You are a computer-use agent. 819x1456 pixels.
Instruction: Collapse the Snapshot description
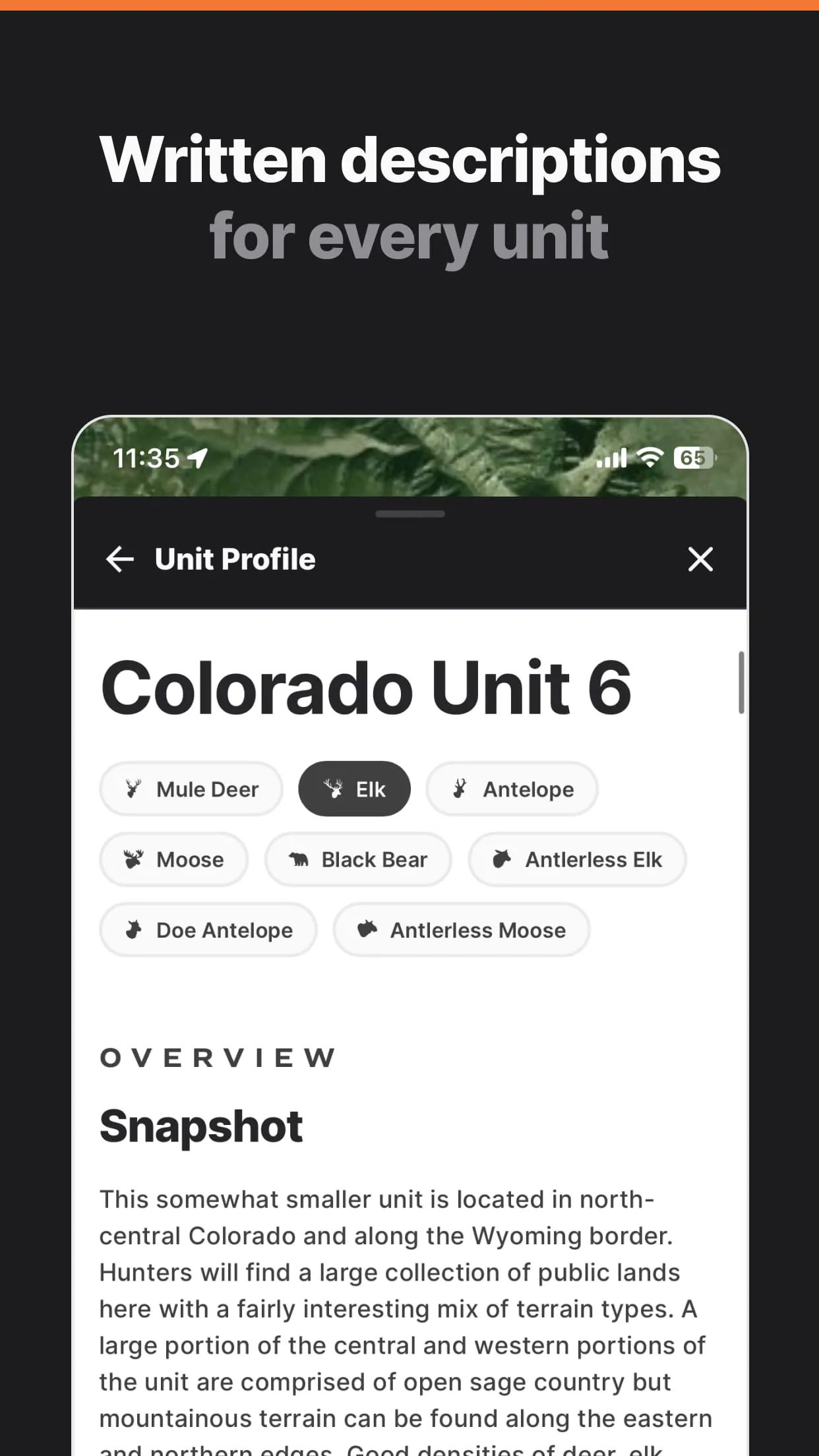point(200,1125)
